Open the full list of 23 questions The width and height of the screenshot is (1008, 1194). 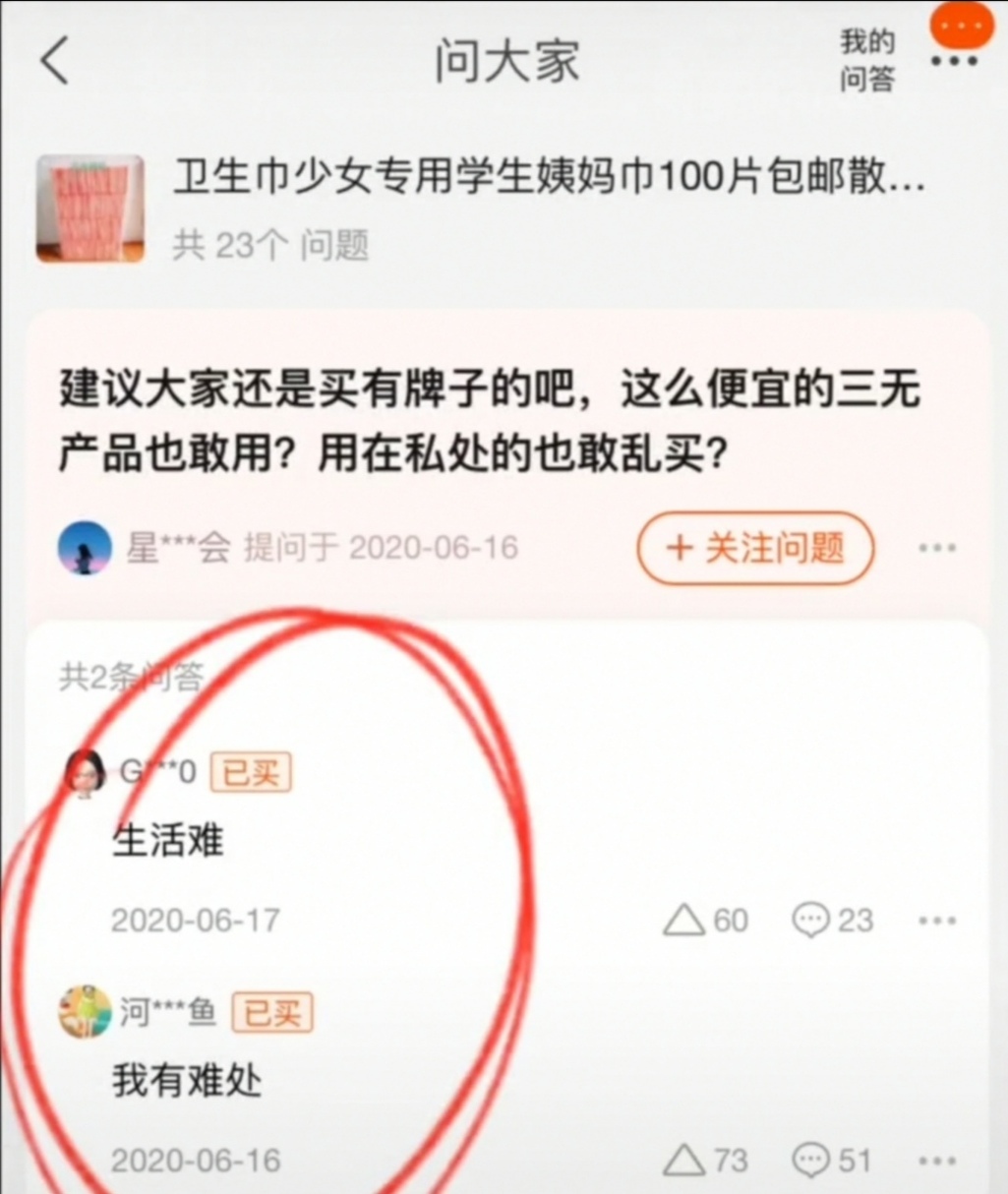point(269,239)
